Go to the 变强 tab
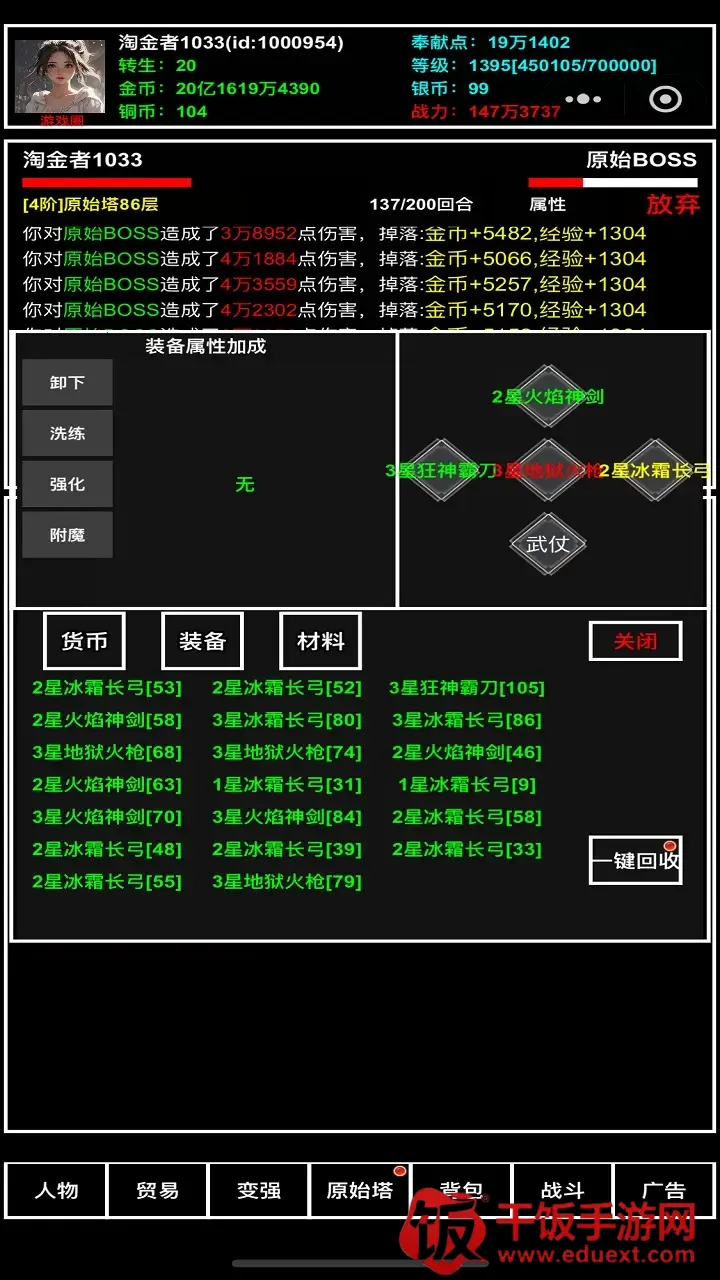The height and width of the screenshot is (1280, 720). pyautogui.click(x=259, y=1190)
